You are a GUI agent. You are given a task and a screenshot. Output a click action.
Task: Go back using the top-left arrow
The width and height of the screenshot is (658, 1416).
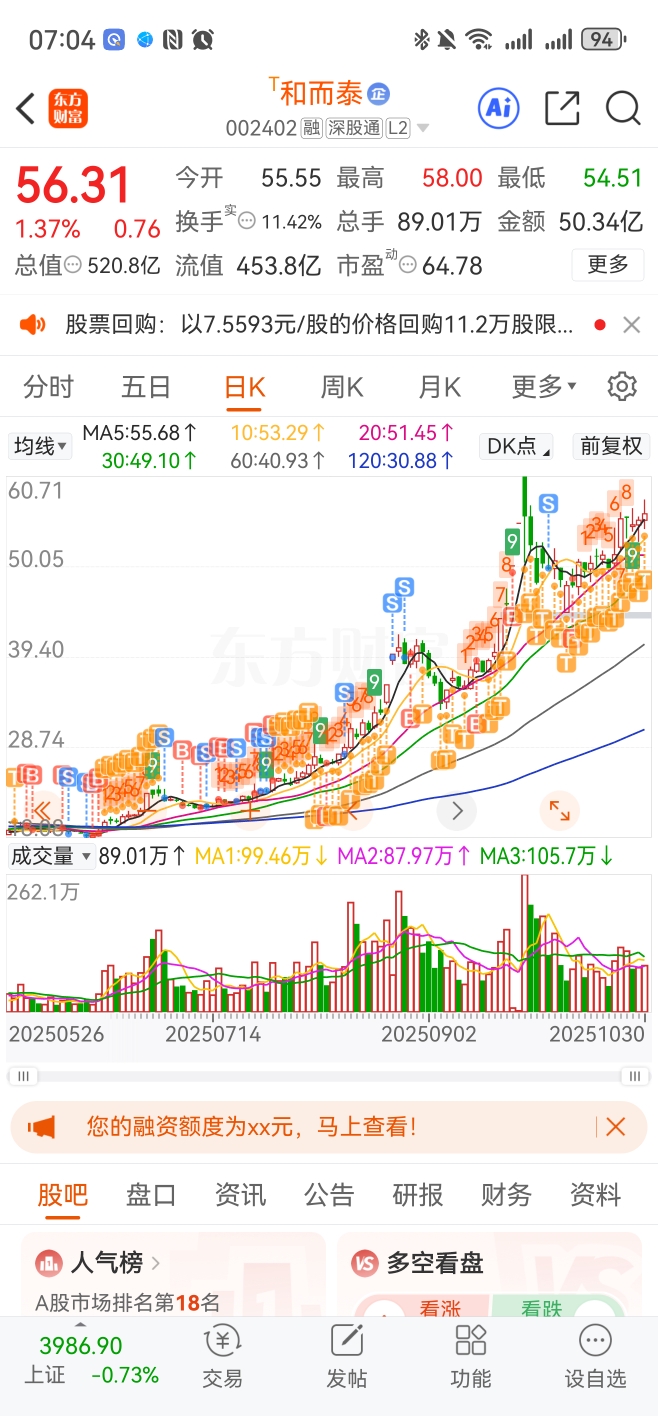[x=27, y=108]
